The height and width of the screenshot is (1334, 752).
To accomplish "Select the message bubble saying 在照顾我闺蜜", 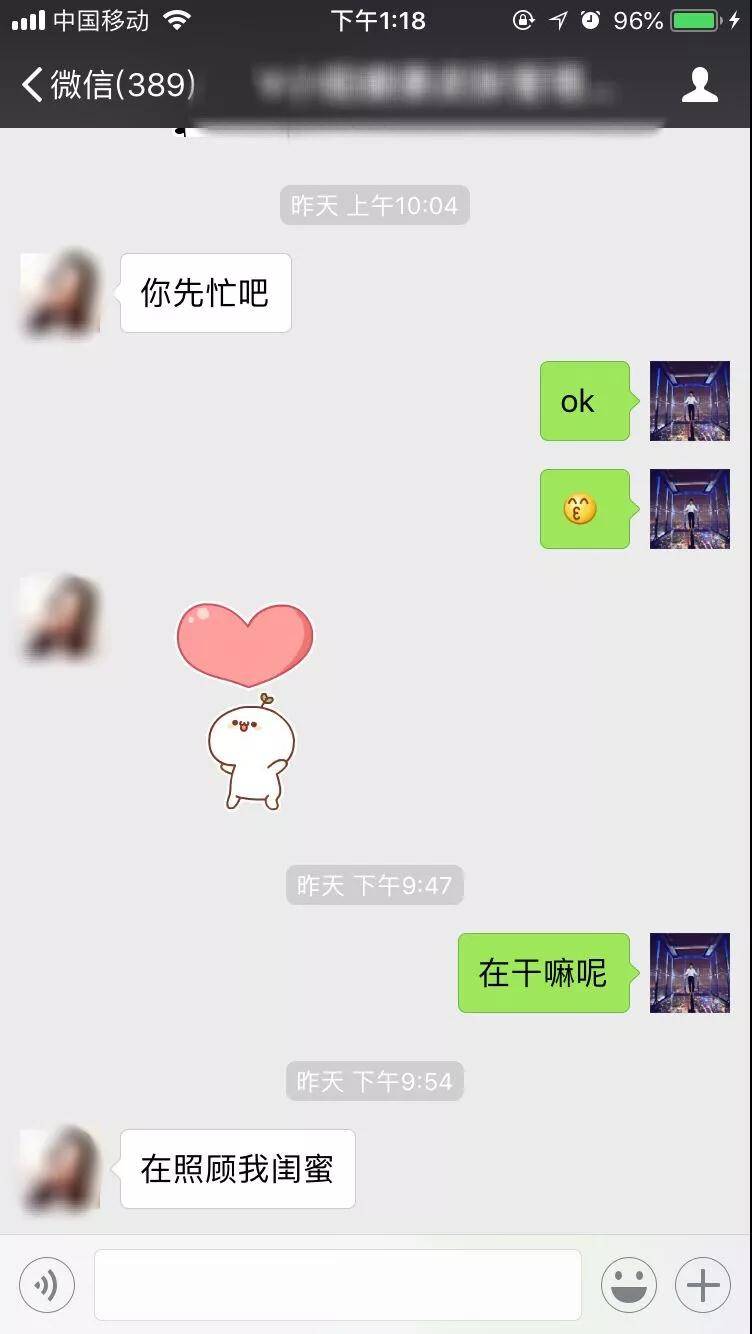I will point(236,1168).
